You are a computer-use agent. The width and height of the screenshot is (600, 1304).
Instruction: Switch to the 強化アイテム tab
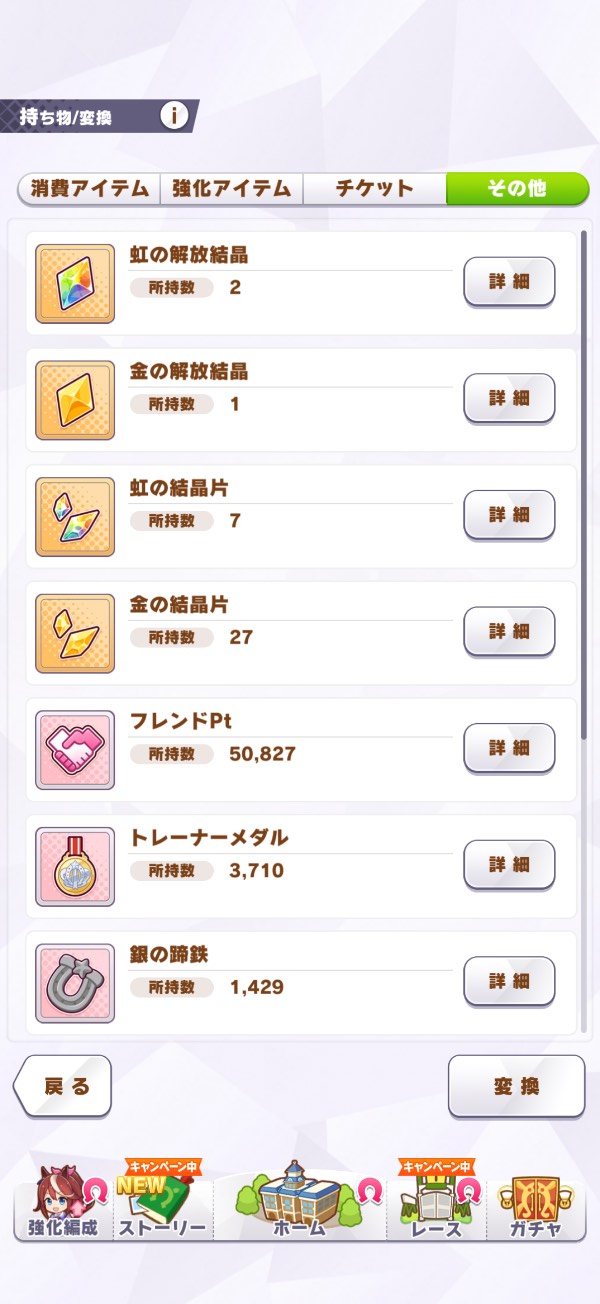231,188
